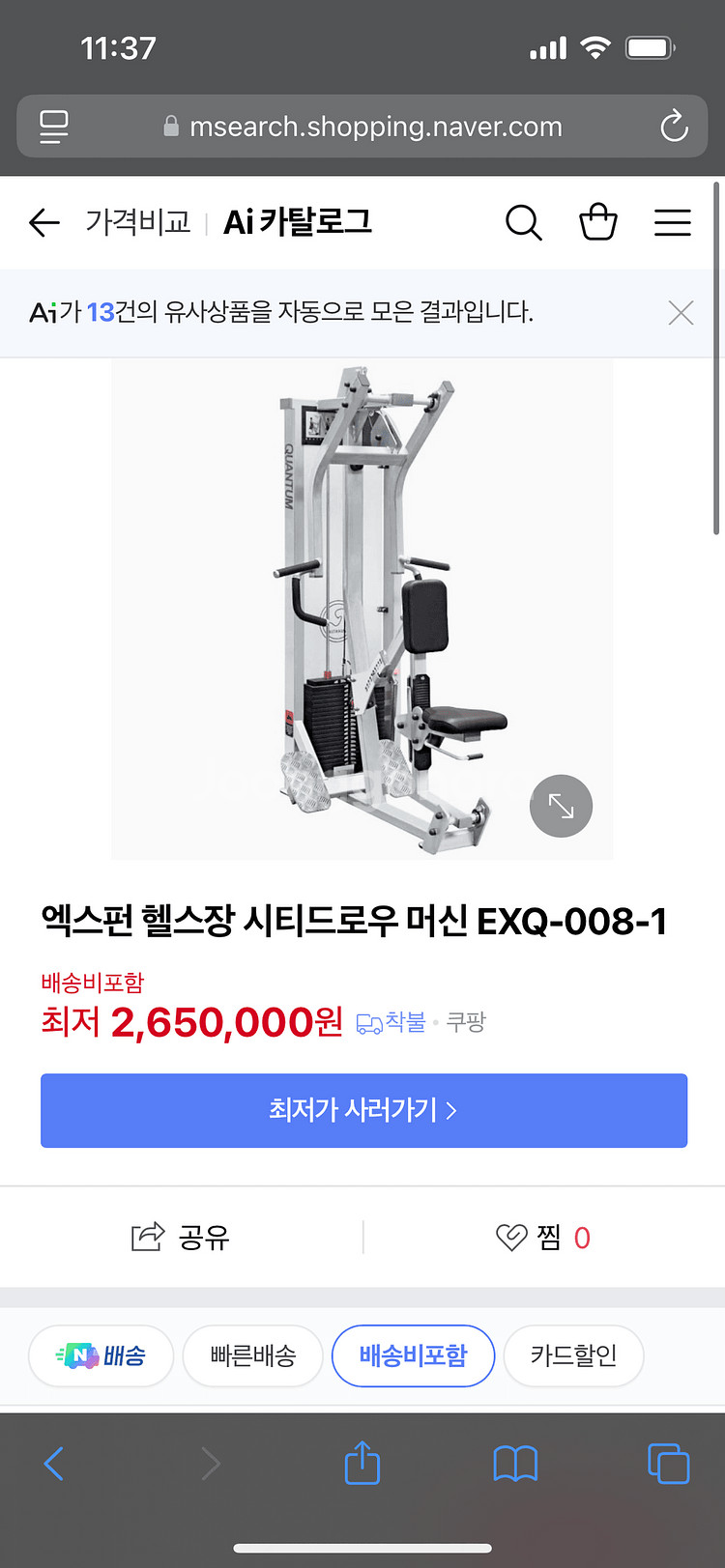Image resolution: width=725 pixels, height=1568 pixels.
Task: Tap 최저가 사러가기 button
Action: [362, 1110]
